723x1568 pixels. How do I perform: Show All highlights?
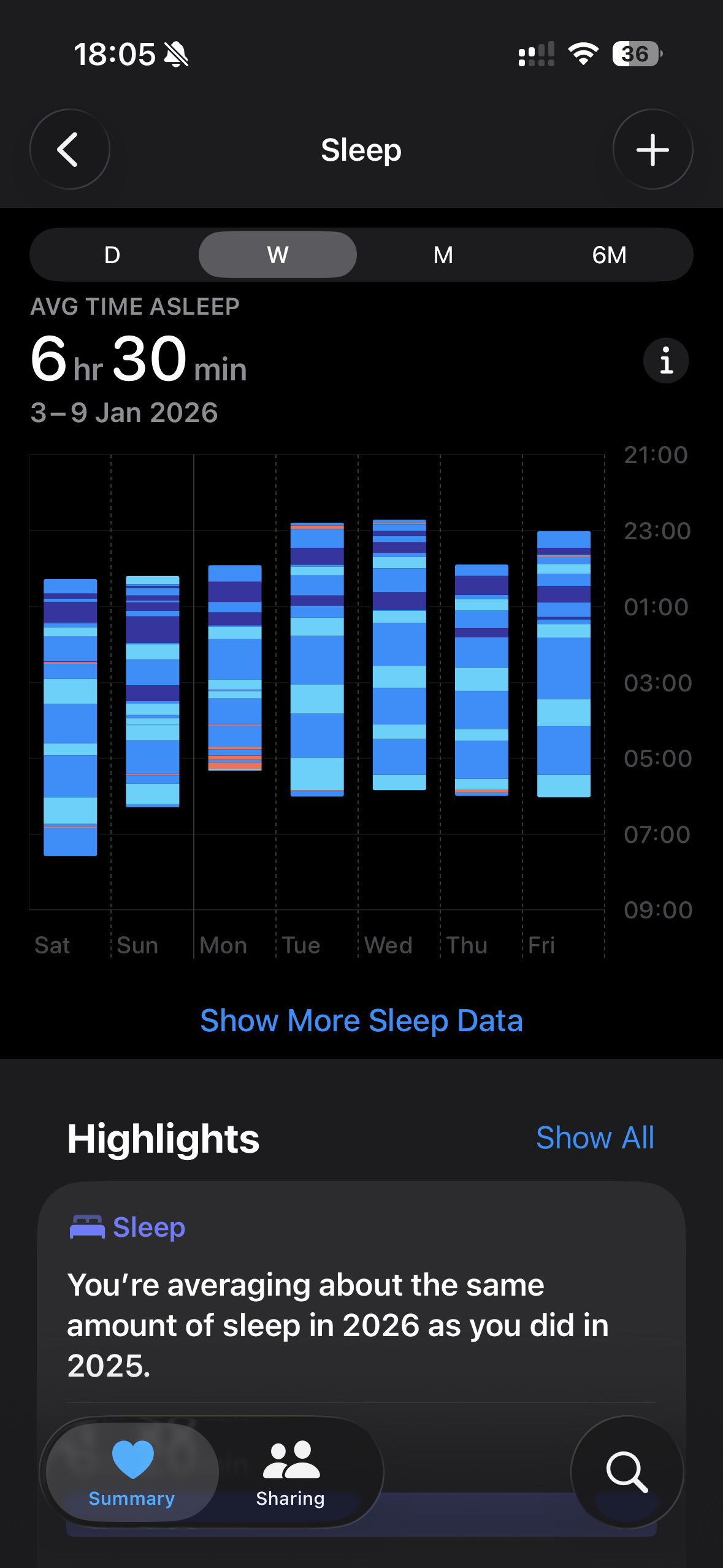pos(595,1138)
